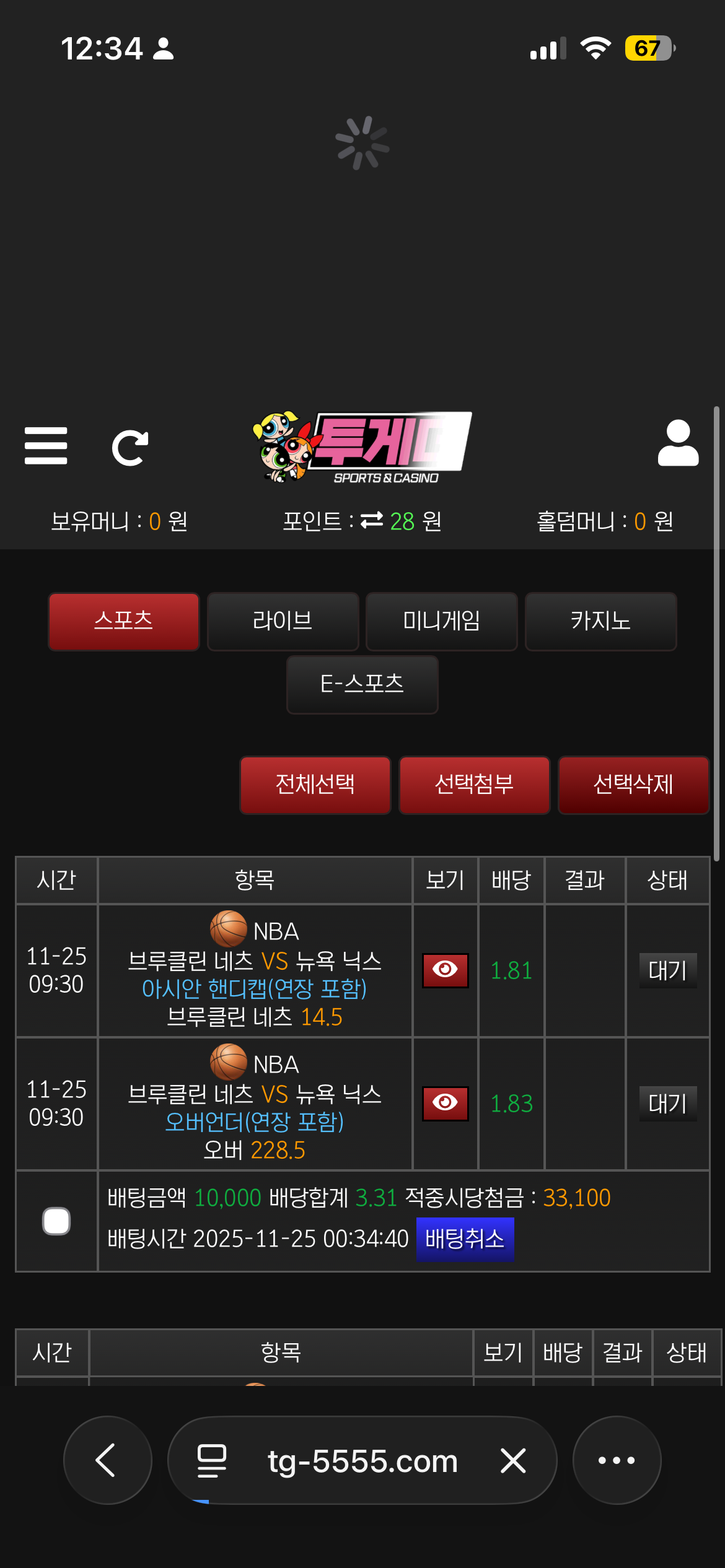Check the box for the 10,000 bet

pos(56,1221)
